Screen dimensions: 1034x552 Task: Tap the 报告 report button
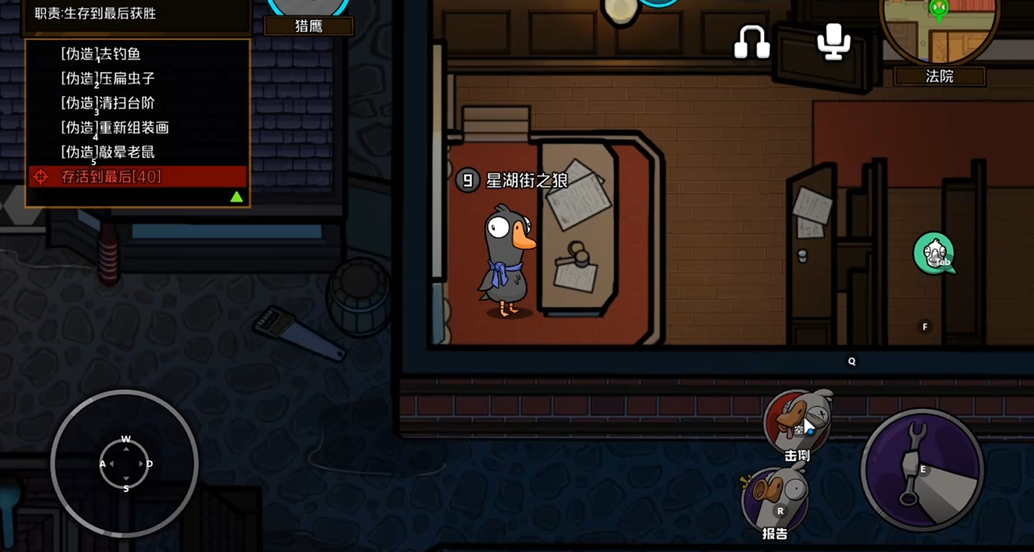[775, 500]
